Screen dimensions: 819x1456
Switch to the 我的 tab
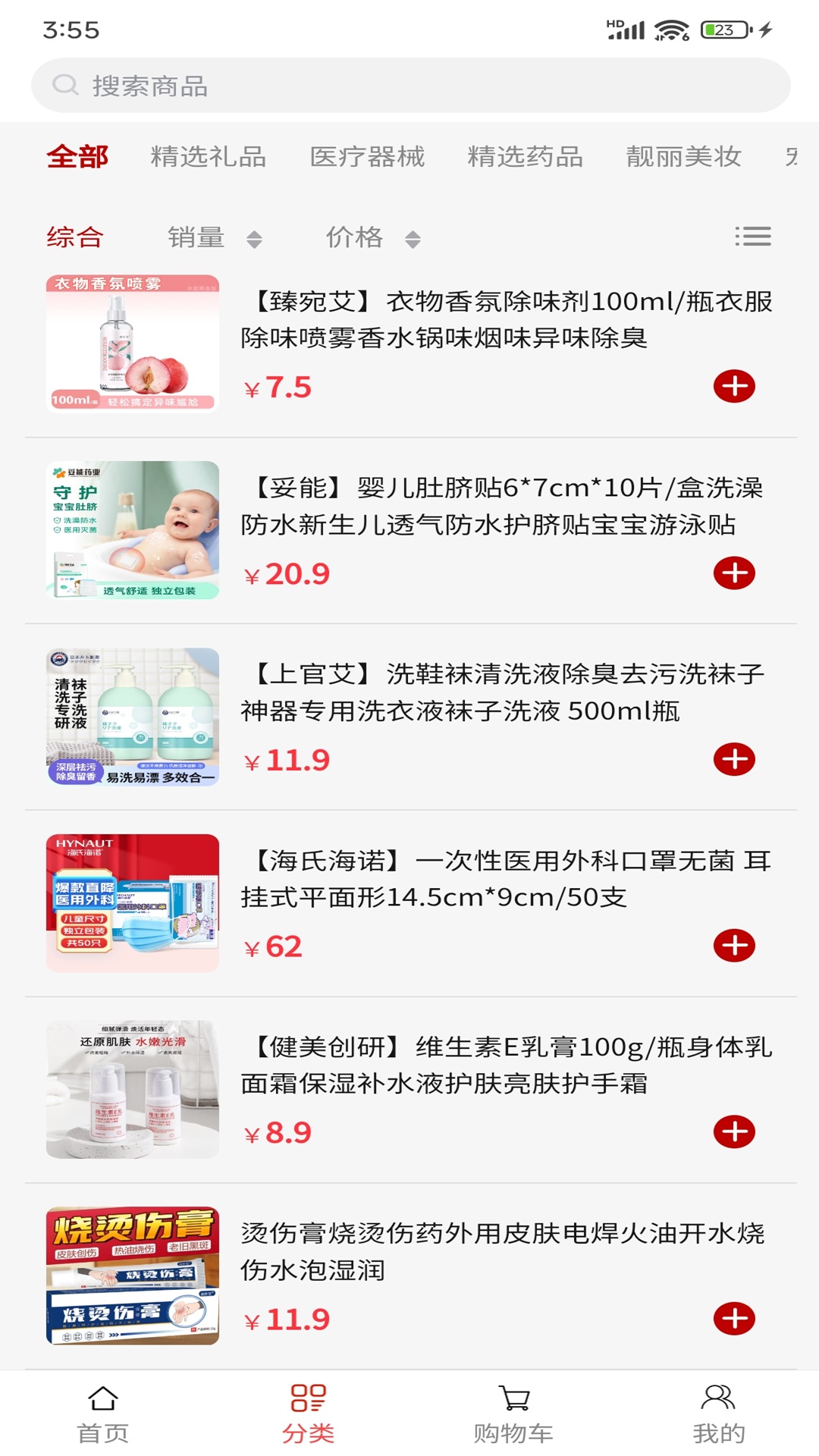click(x=718, y=1414)
